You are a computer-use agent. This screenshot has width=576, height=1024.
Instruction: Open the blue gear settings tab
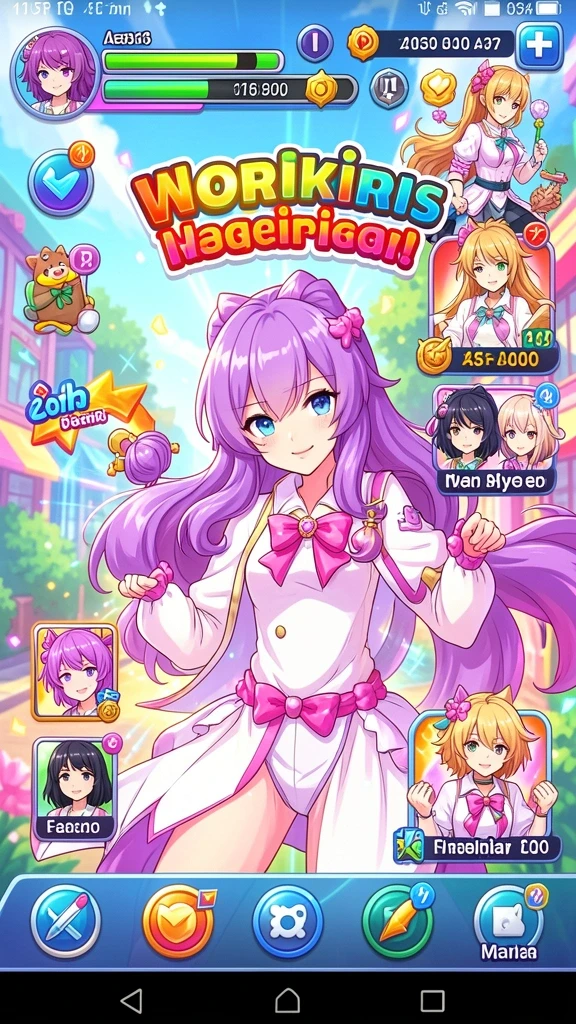[x=287, y=921]
